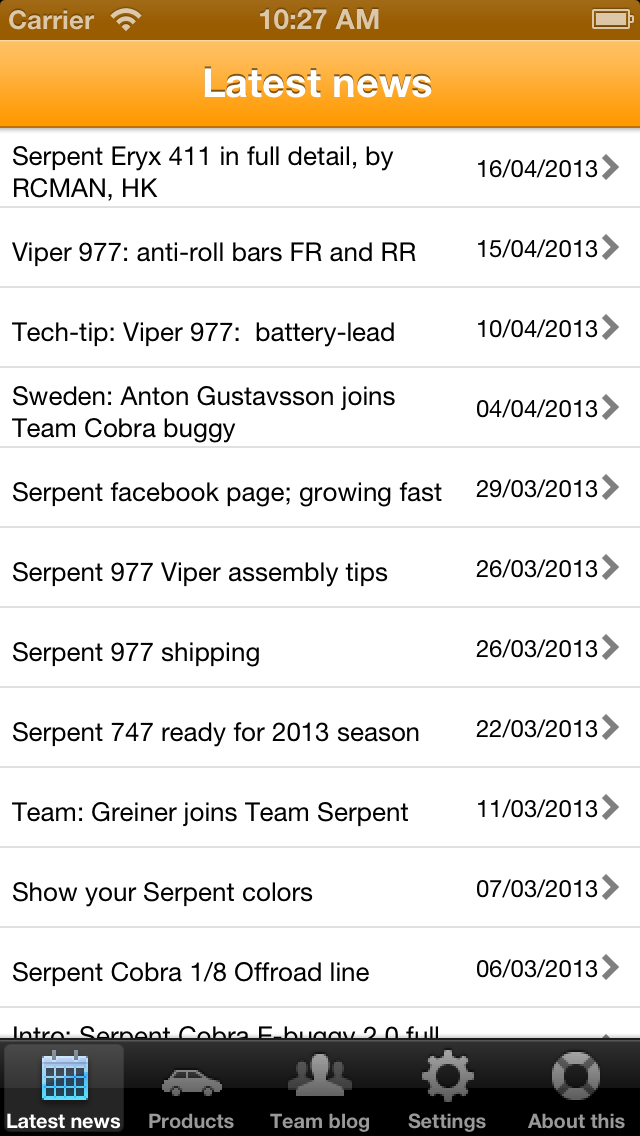Open Serpent 977 Viper assembly tips

(x=320, y=567)
